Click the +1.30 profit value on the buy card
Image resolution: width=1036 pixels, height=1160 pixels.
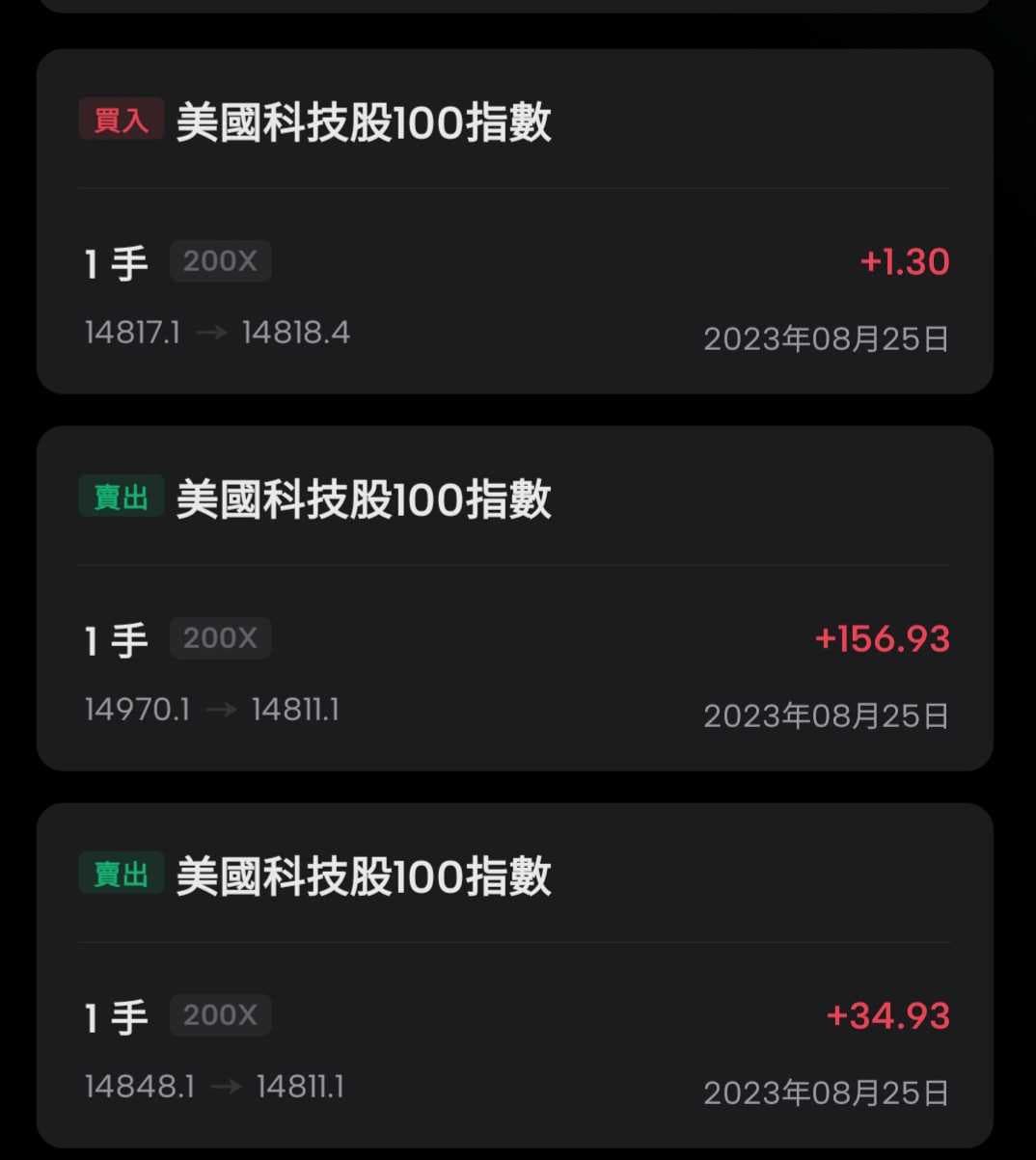[x=904, y=260]
